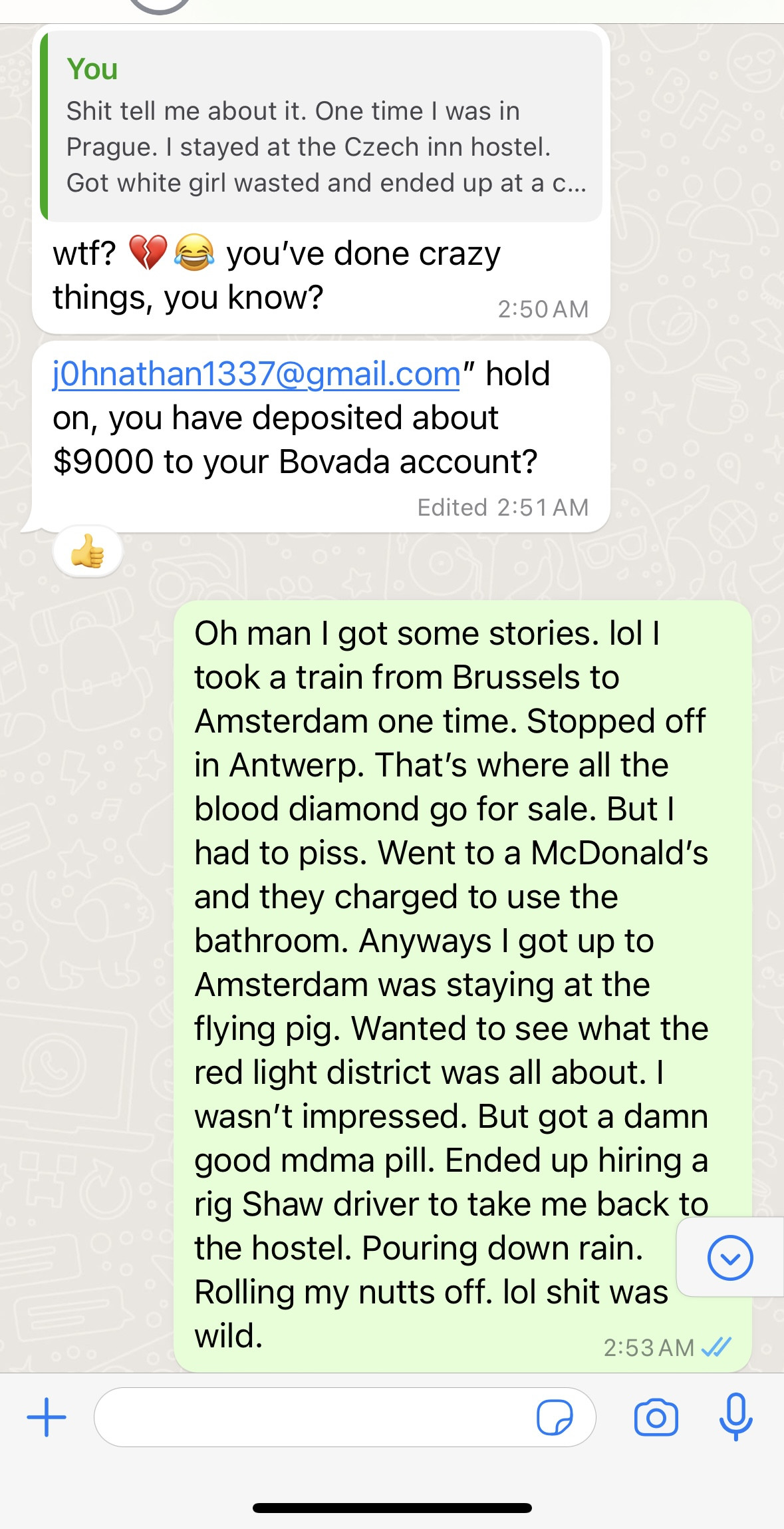Screen dimensions: 784x1529
Task: View the thumbs-up reaction on the message
Action: [88, 552]
